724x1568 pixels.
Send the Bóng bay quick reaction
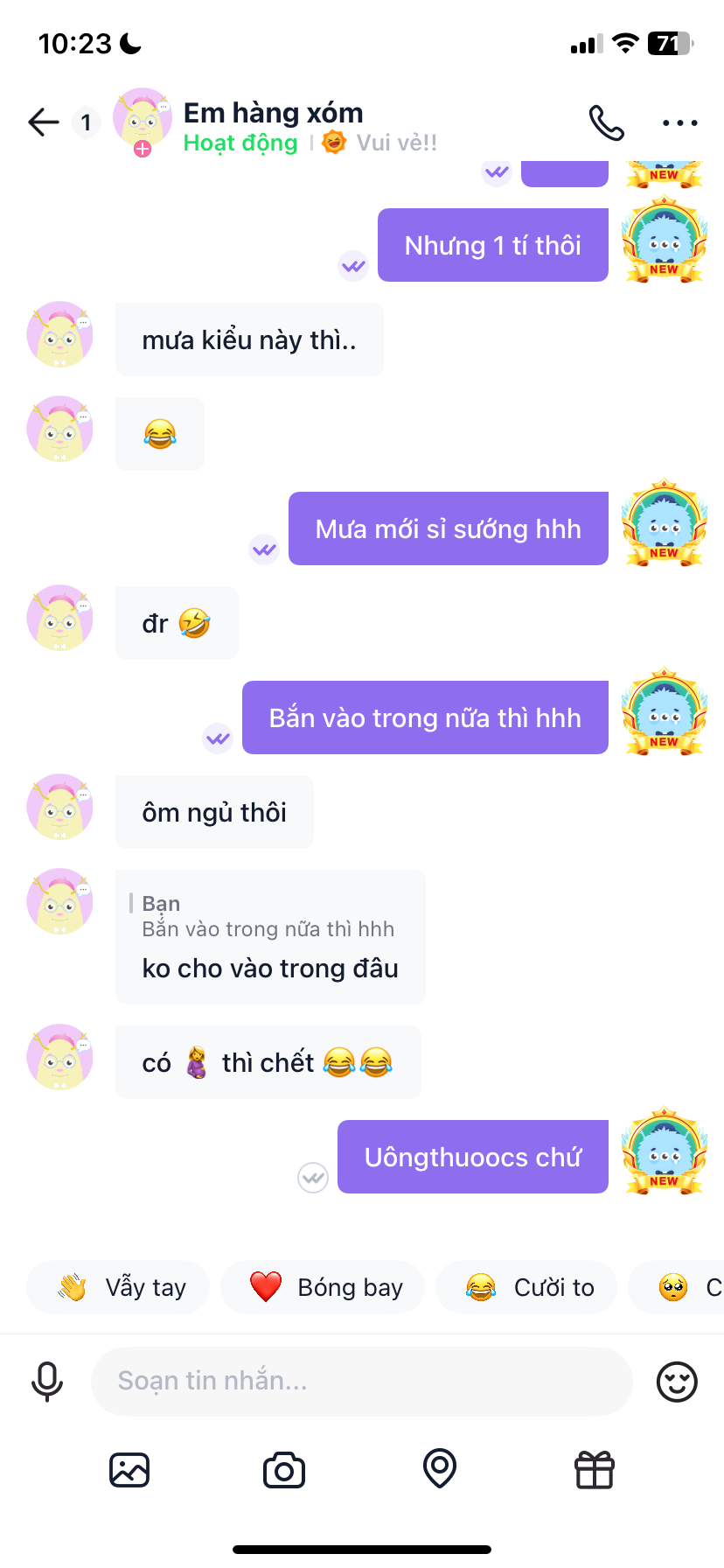(323, 1287)
